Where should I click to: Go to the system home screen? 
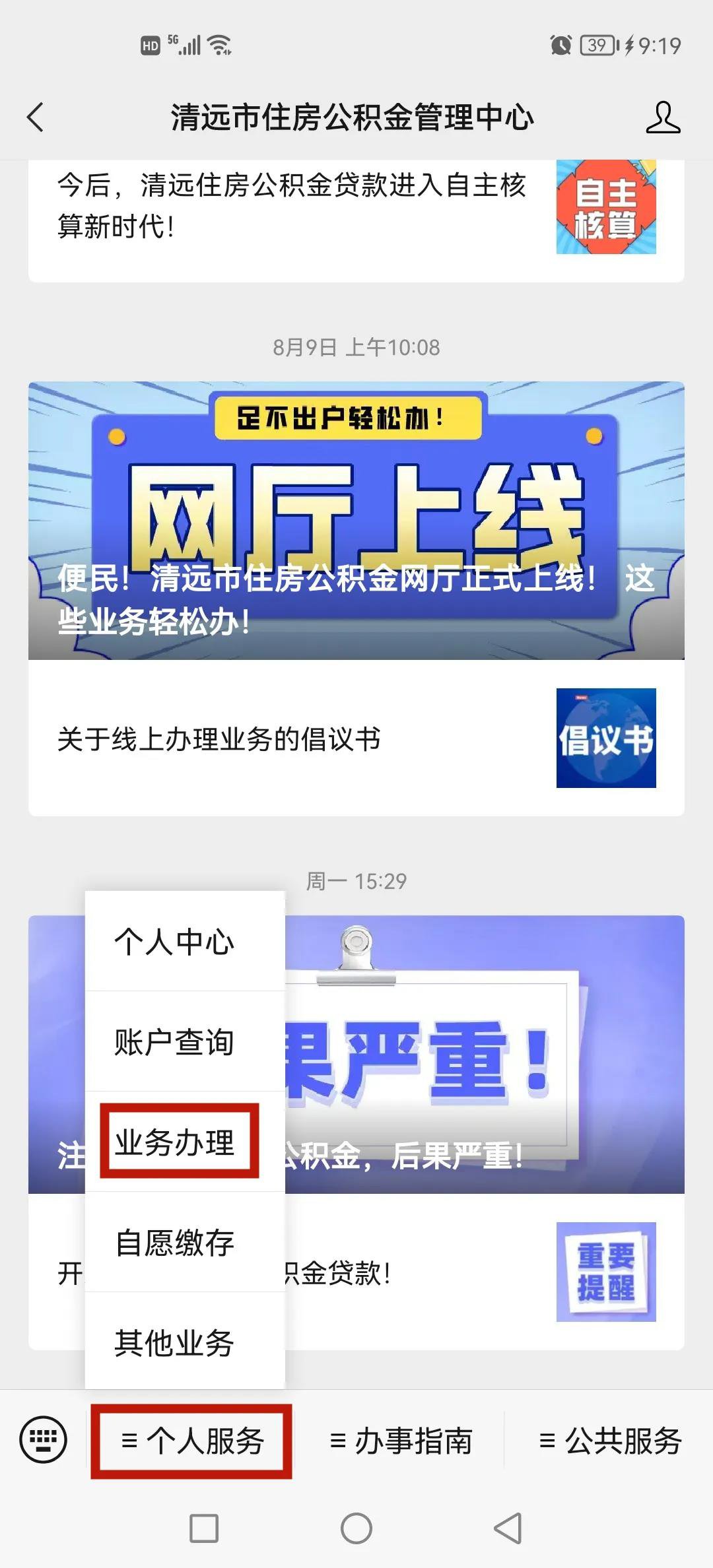[356, 1528]
